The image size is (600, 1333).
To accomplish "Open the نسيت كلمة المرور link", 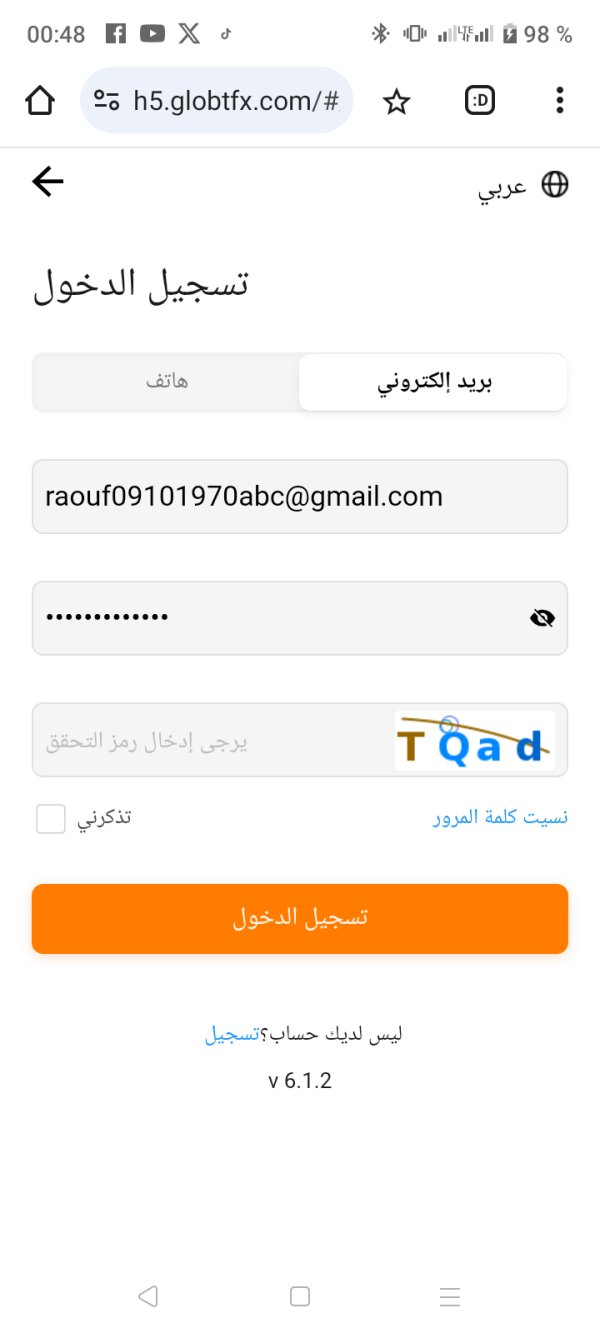I will (500, 817).
